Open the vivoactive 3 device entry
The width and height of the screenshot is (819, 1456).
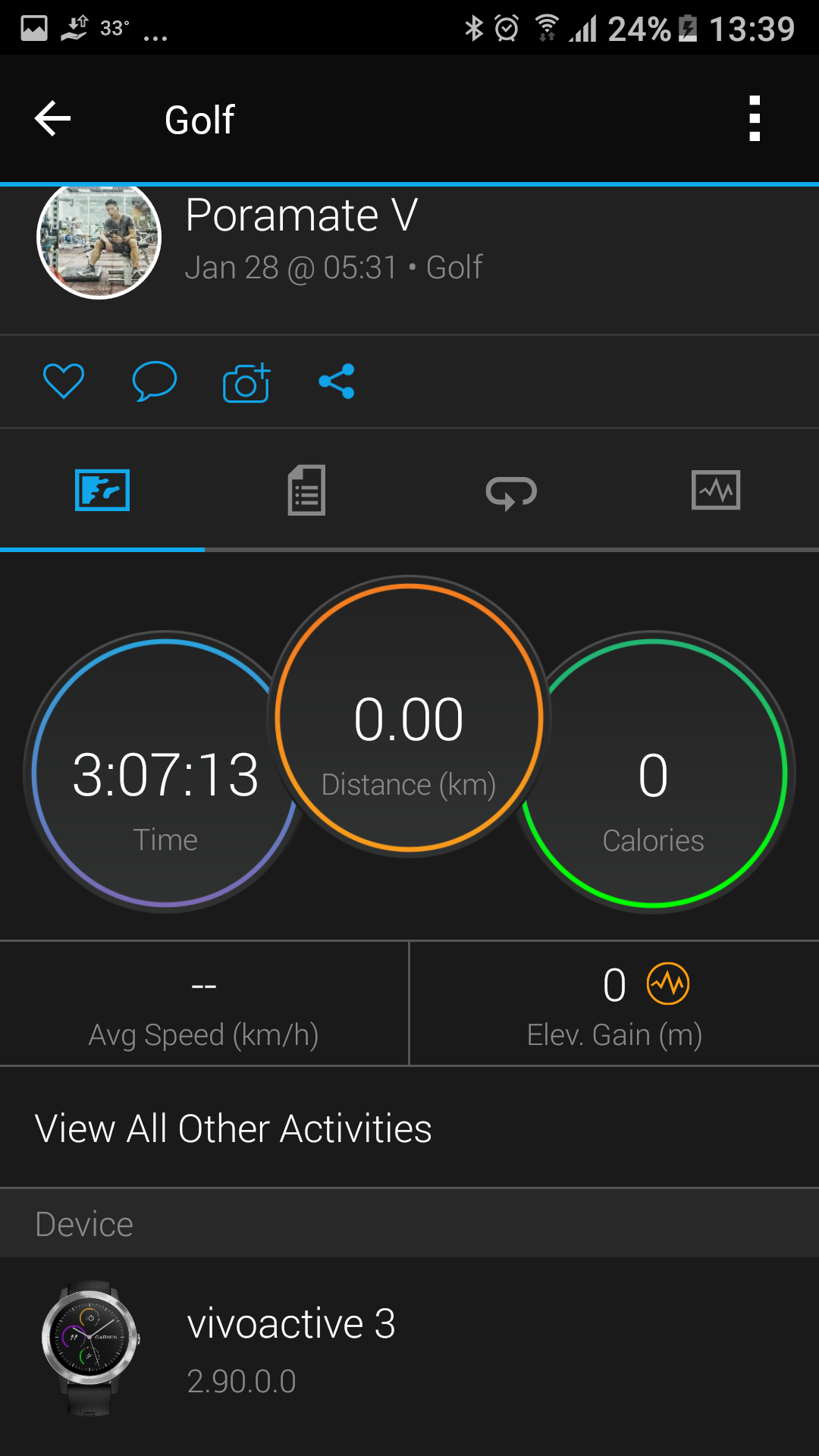click(x=409, y=1350)
